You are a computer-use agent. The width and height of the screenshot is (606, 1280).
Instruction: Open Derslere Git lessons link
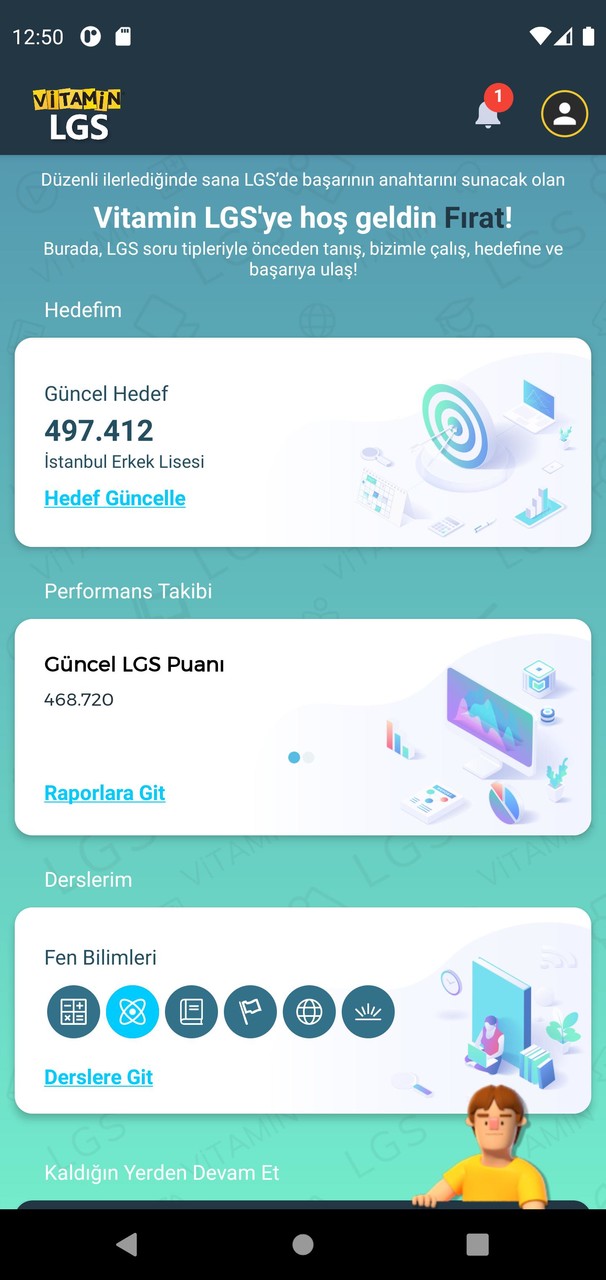(x=99, y=1077)
